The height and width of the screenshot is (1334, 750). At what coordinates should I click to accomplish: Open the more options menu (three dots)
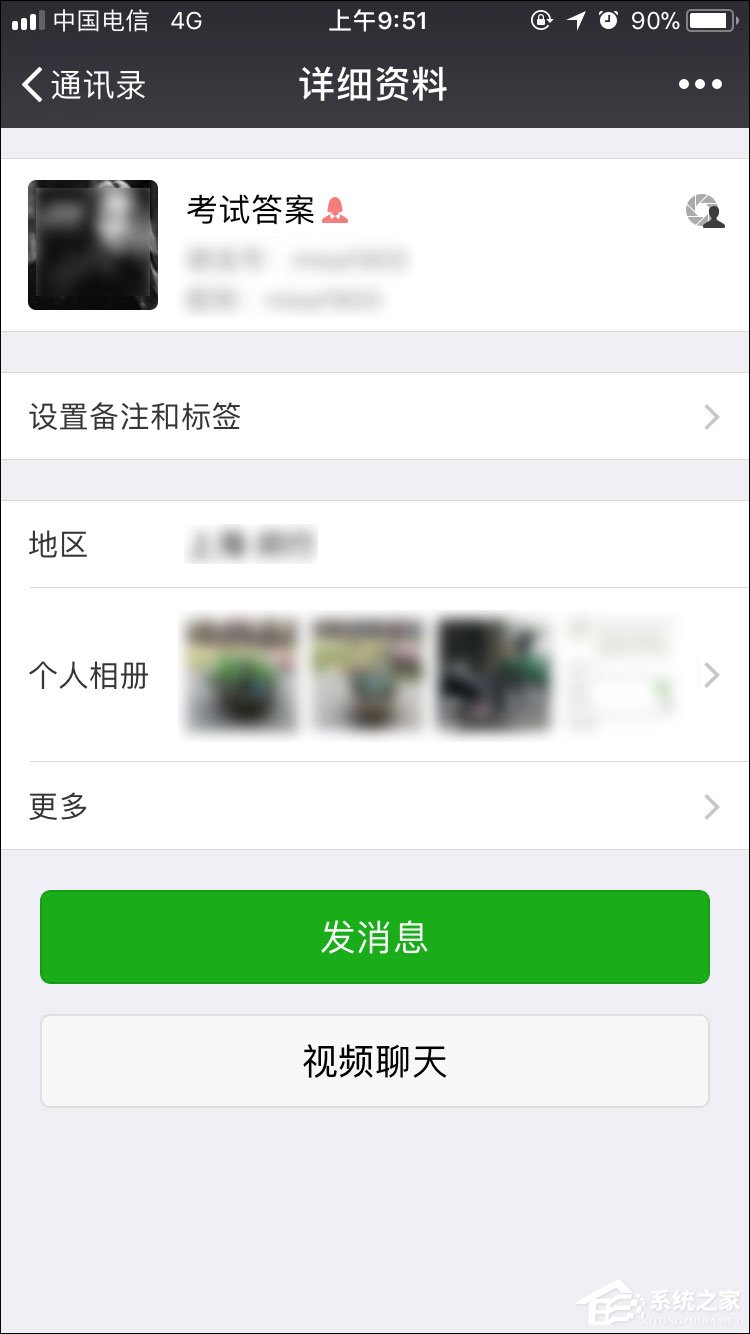[700, 84]
